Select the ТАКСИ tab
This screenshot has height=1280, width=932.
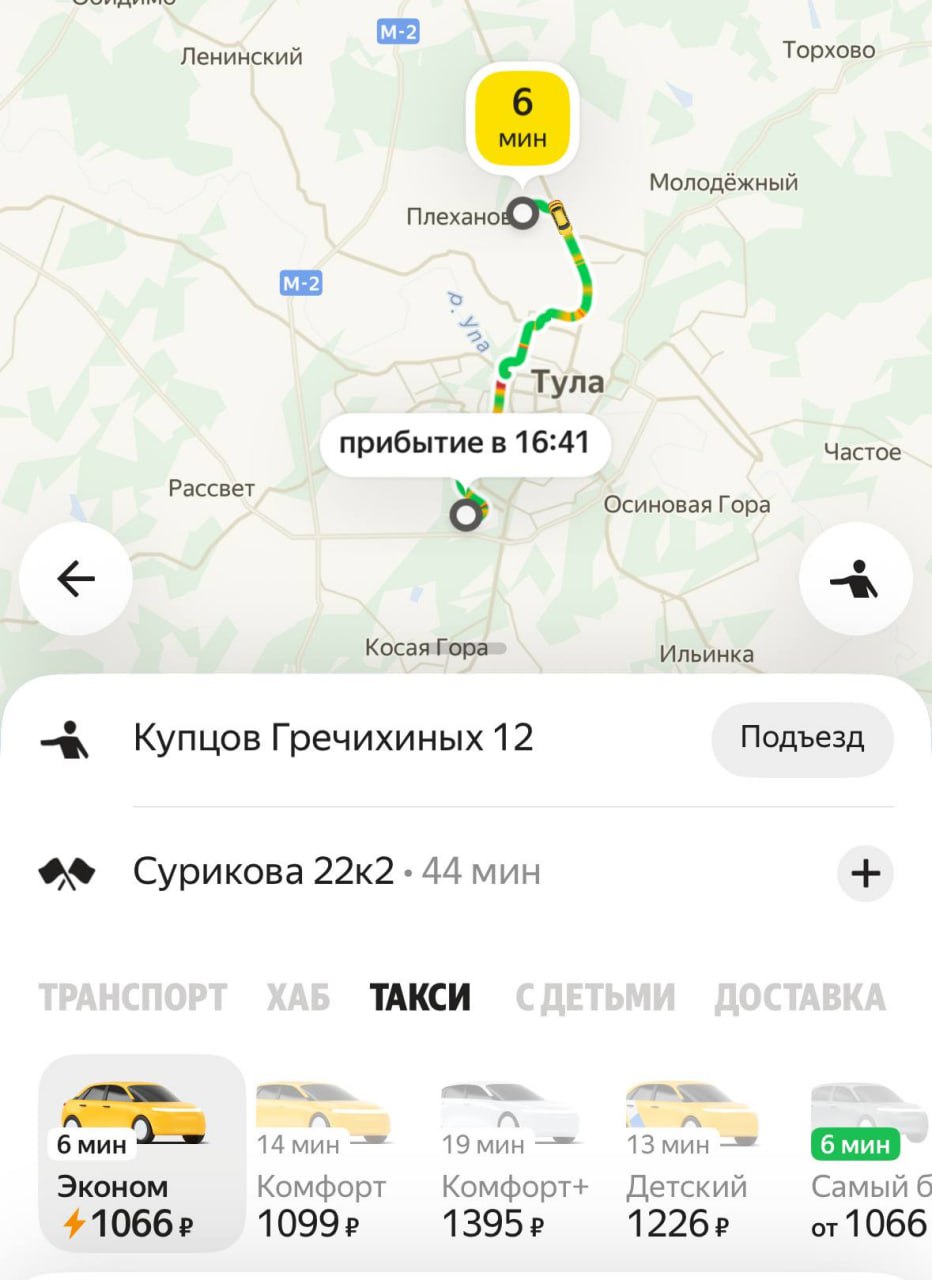(x=420, y=997)
